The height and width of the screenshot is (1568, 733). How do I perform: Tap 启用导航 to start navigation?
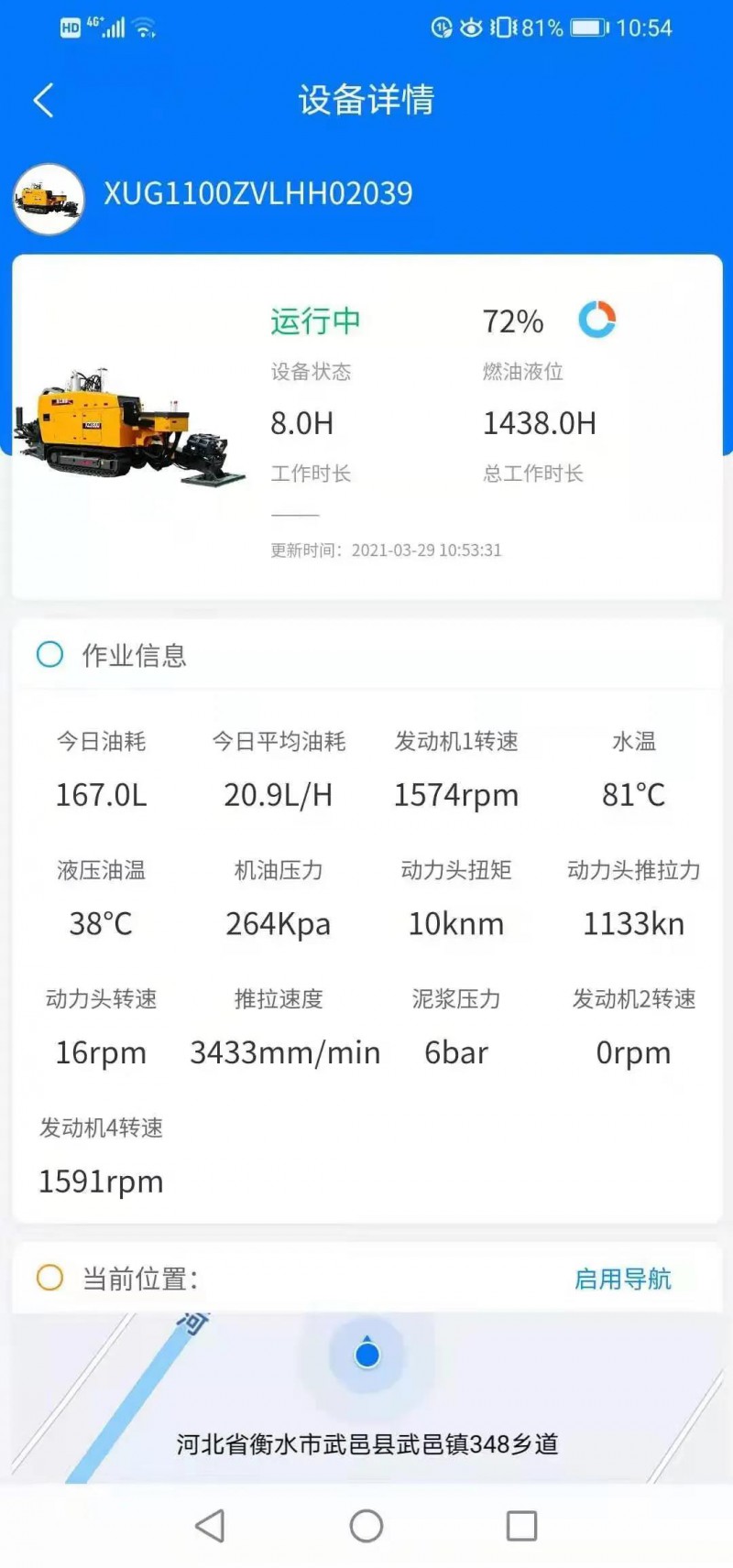[624, 1278]
